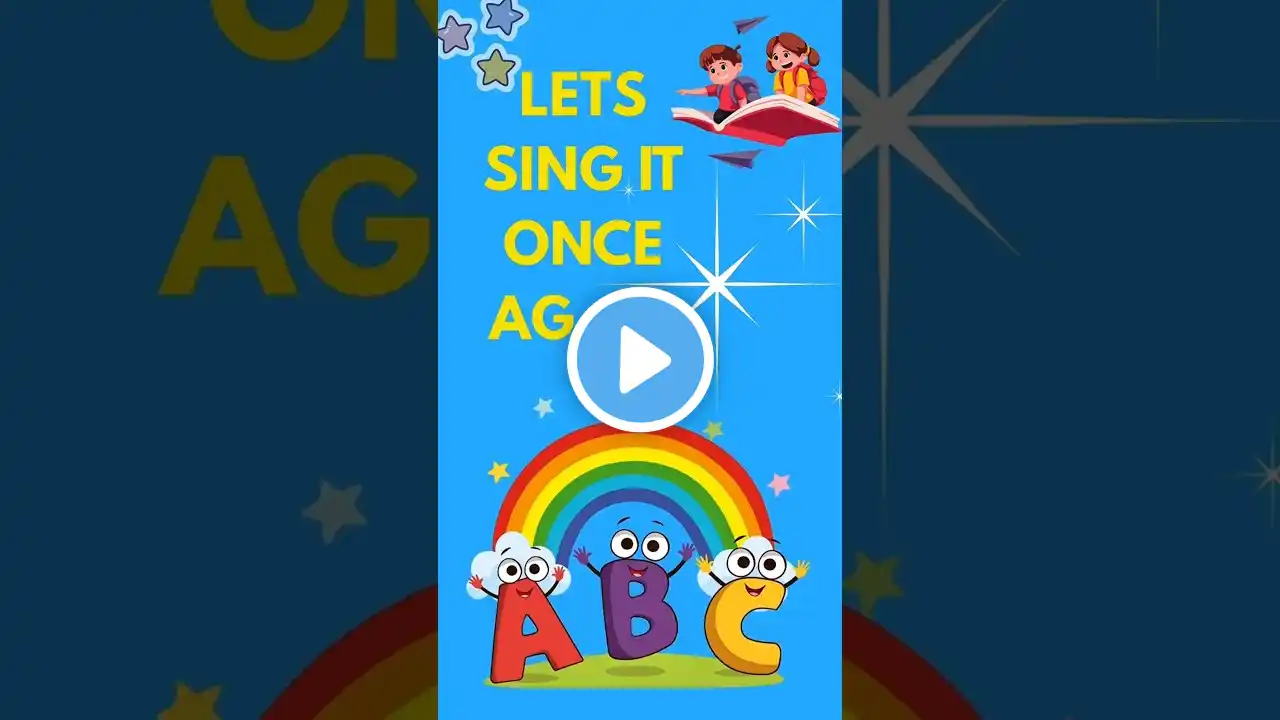Play the ABC song video

[x=640, y=359]
